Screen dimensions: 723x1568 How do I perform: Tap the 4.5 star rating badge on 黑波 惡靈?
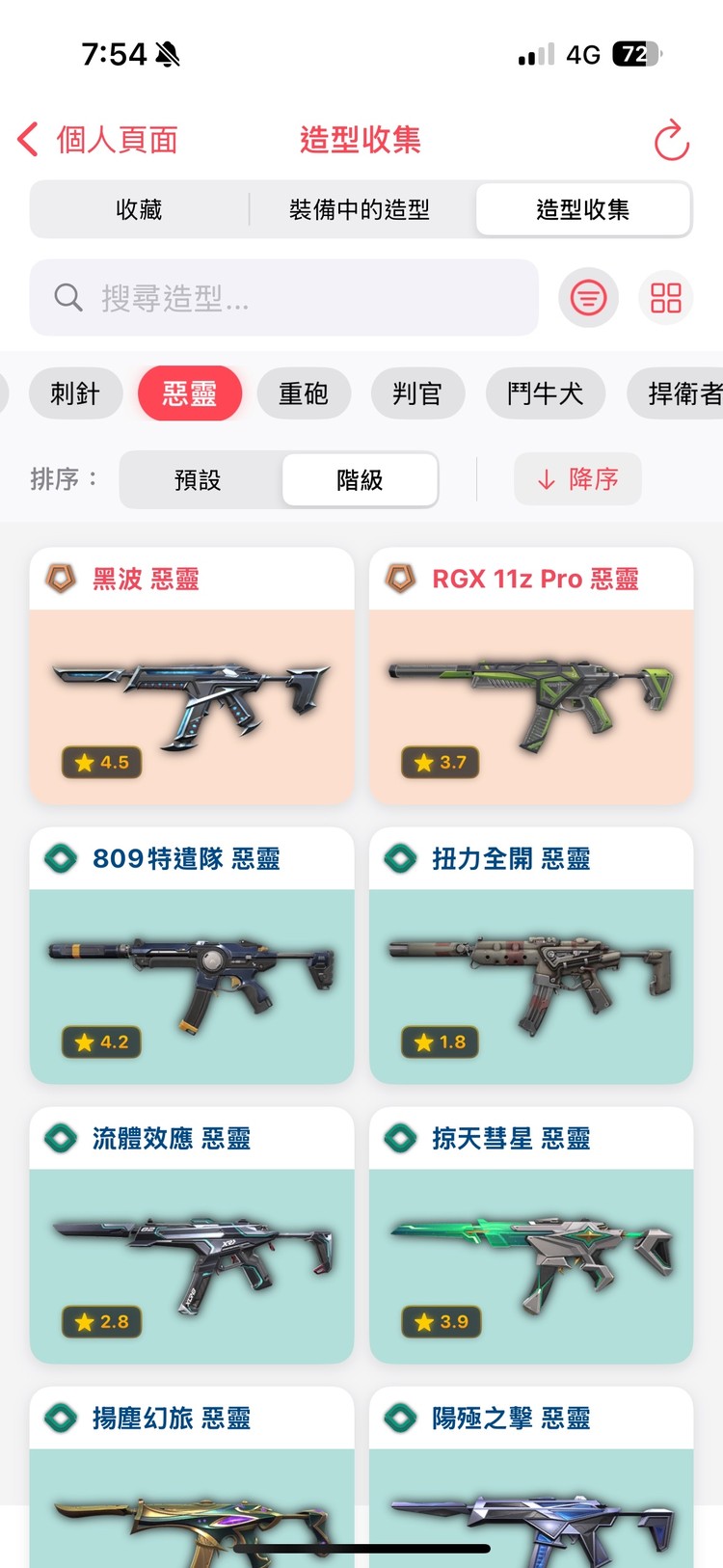pyautogui.click(x=101, y=762)
